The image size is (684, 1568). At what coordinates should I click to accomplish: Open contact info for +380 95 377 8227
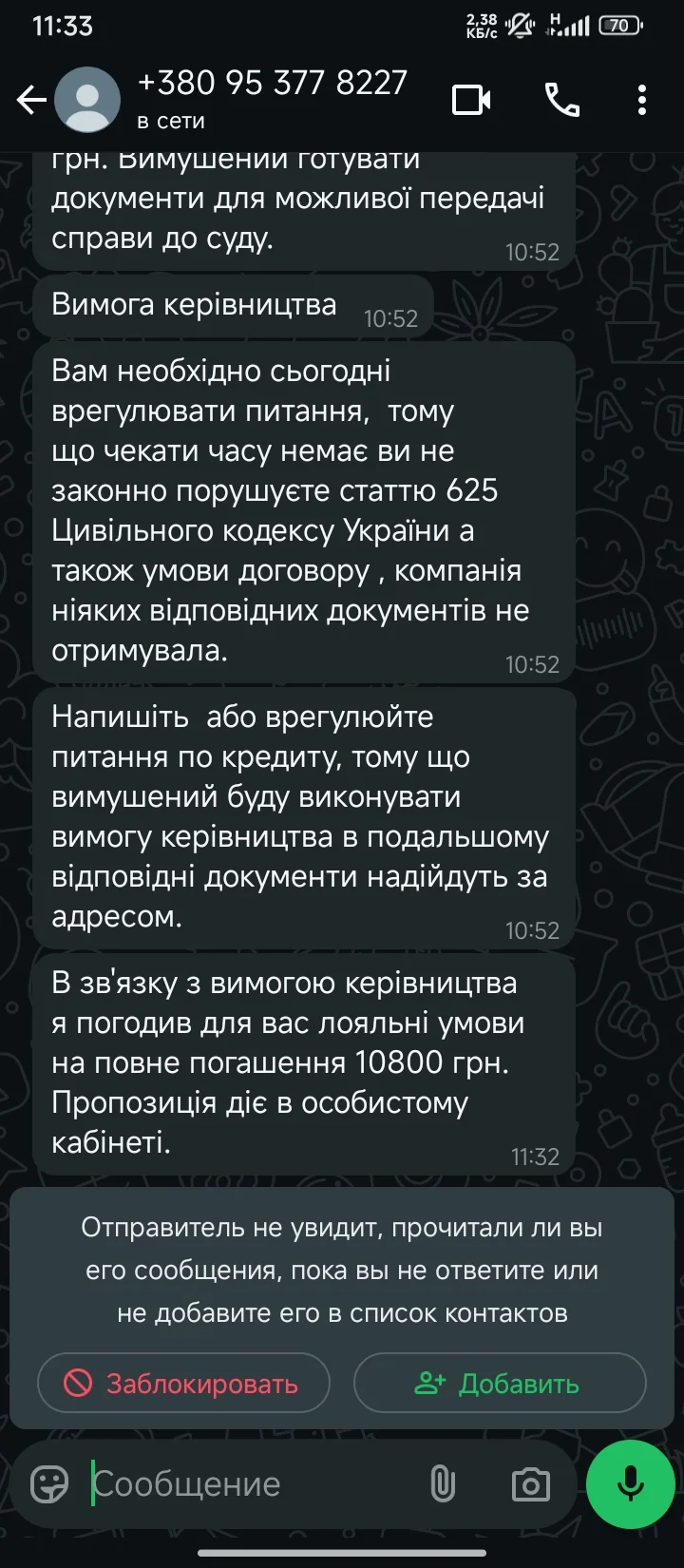click(272, 98)
